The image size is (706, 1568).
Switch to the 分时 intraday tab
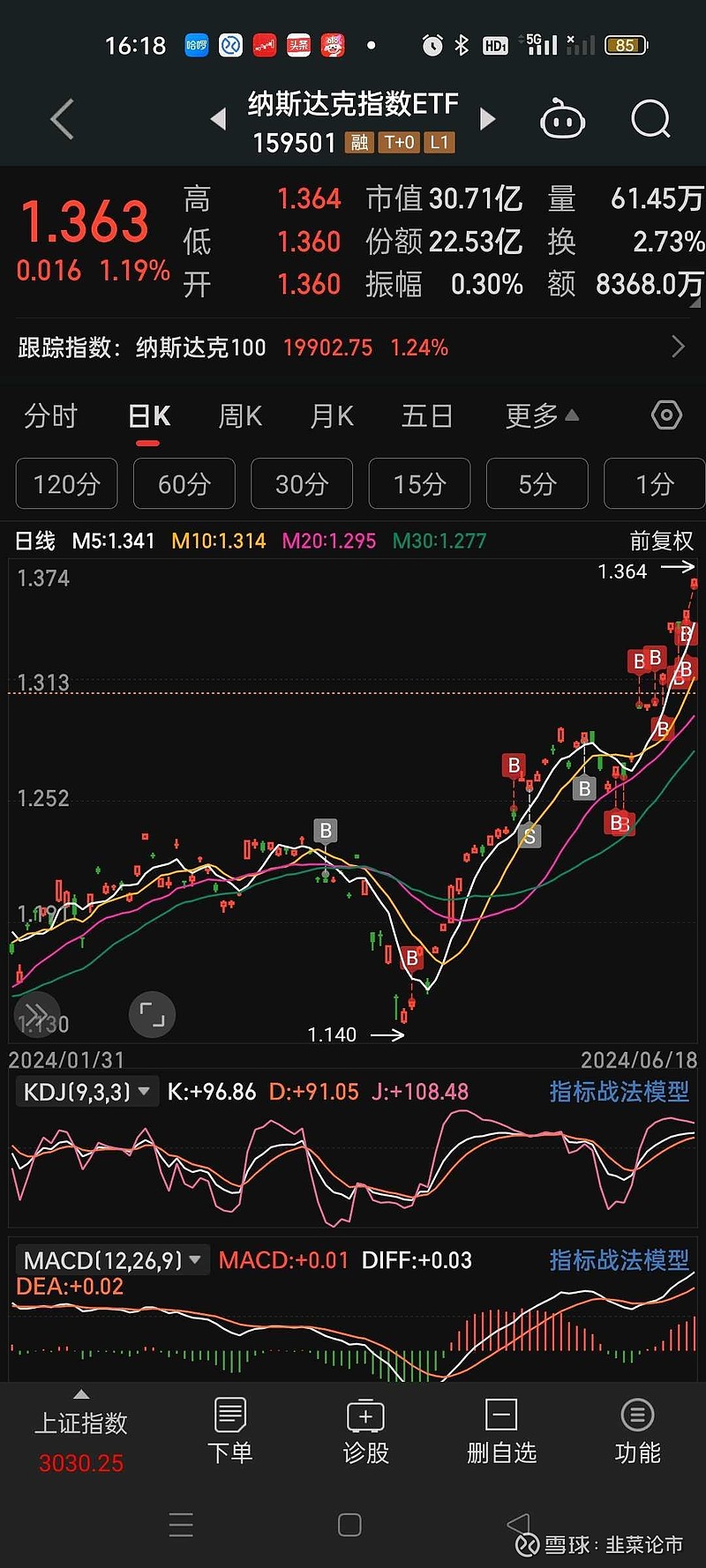pos(50,414)
